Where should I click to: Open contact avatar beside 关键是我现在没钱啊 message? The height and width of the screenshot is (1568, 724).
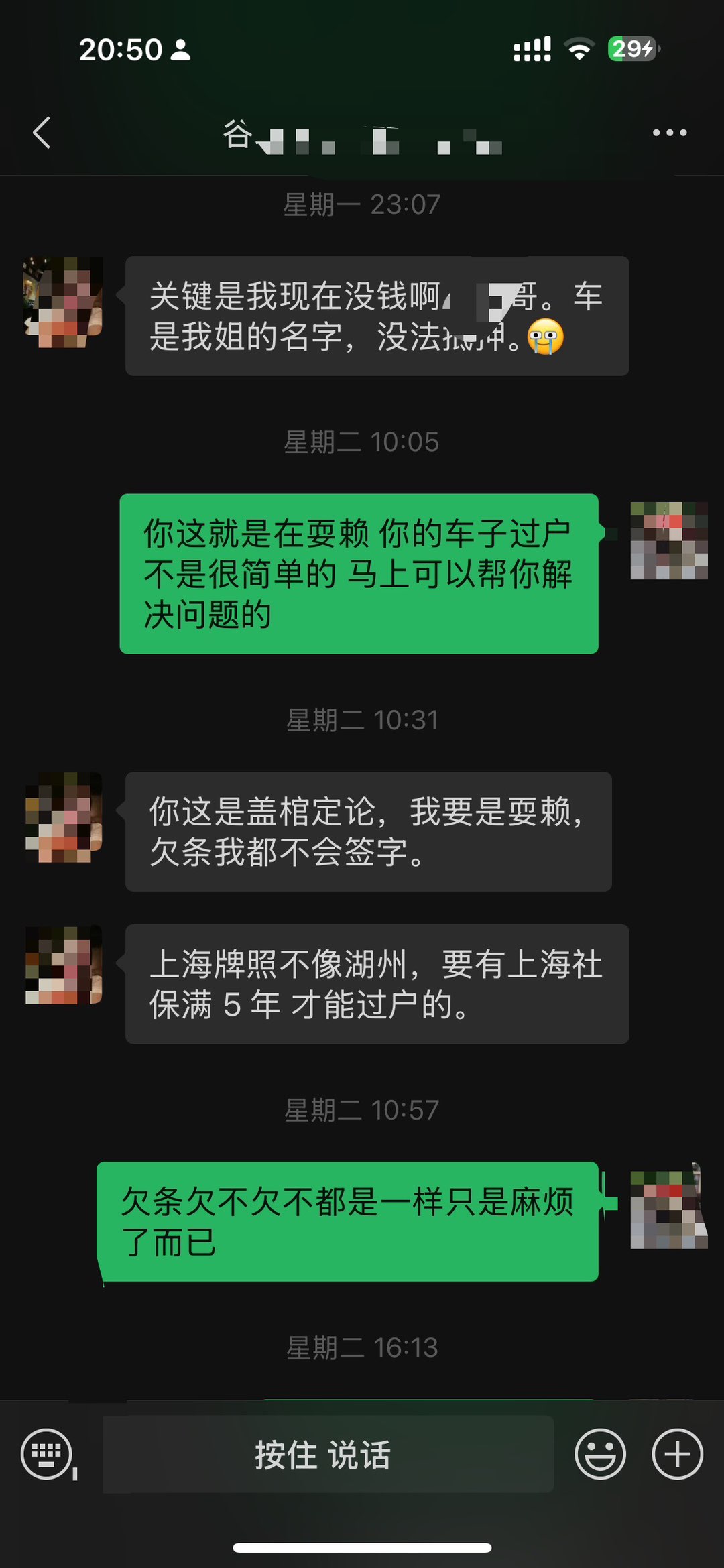[x=64, y=302]
